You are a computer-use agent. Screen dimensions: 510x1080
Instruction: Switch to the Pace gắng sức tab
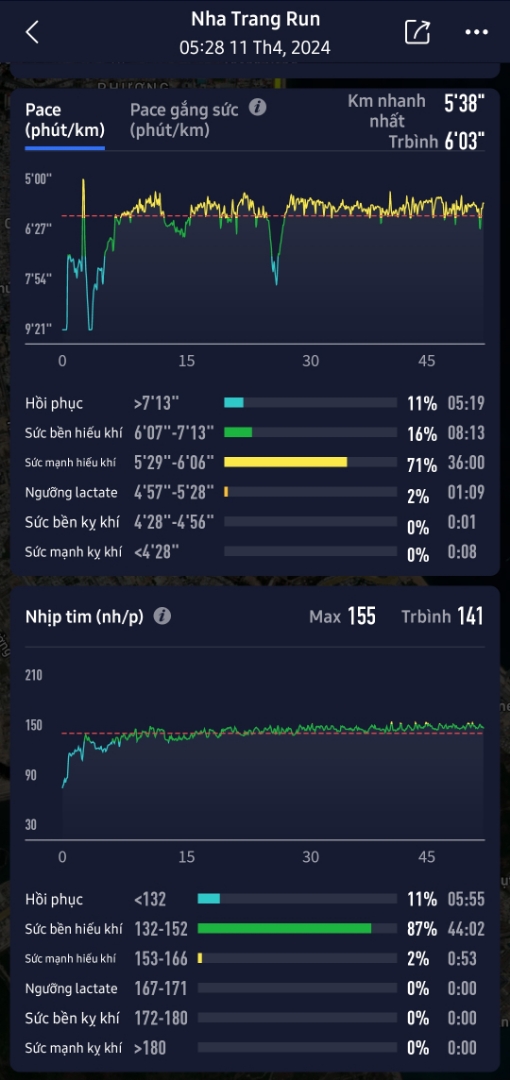pyautogui.click(x=184, y=120)
